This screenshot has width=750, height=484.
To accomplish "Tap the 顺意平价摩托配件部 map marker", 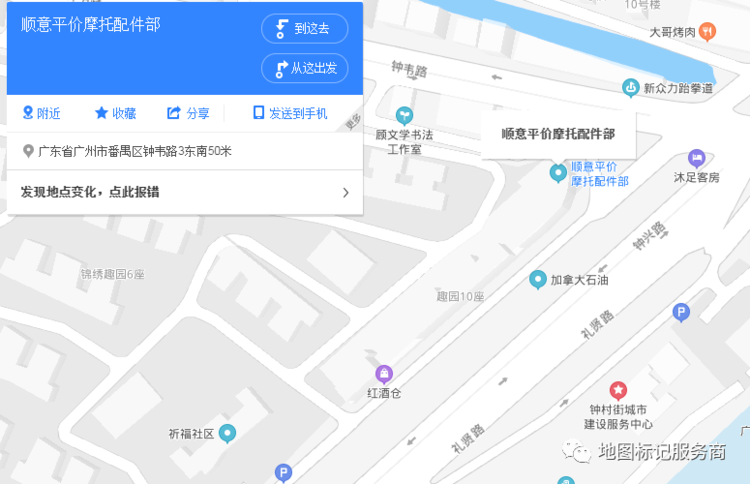I will pyautogui.click(x=559, y=173).
